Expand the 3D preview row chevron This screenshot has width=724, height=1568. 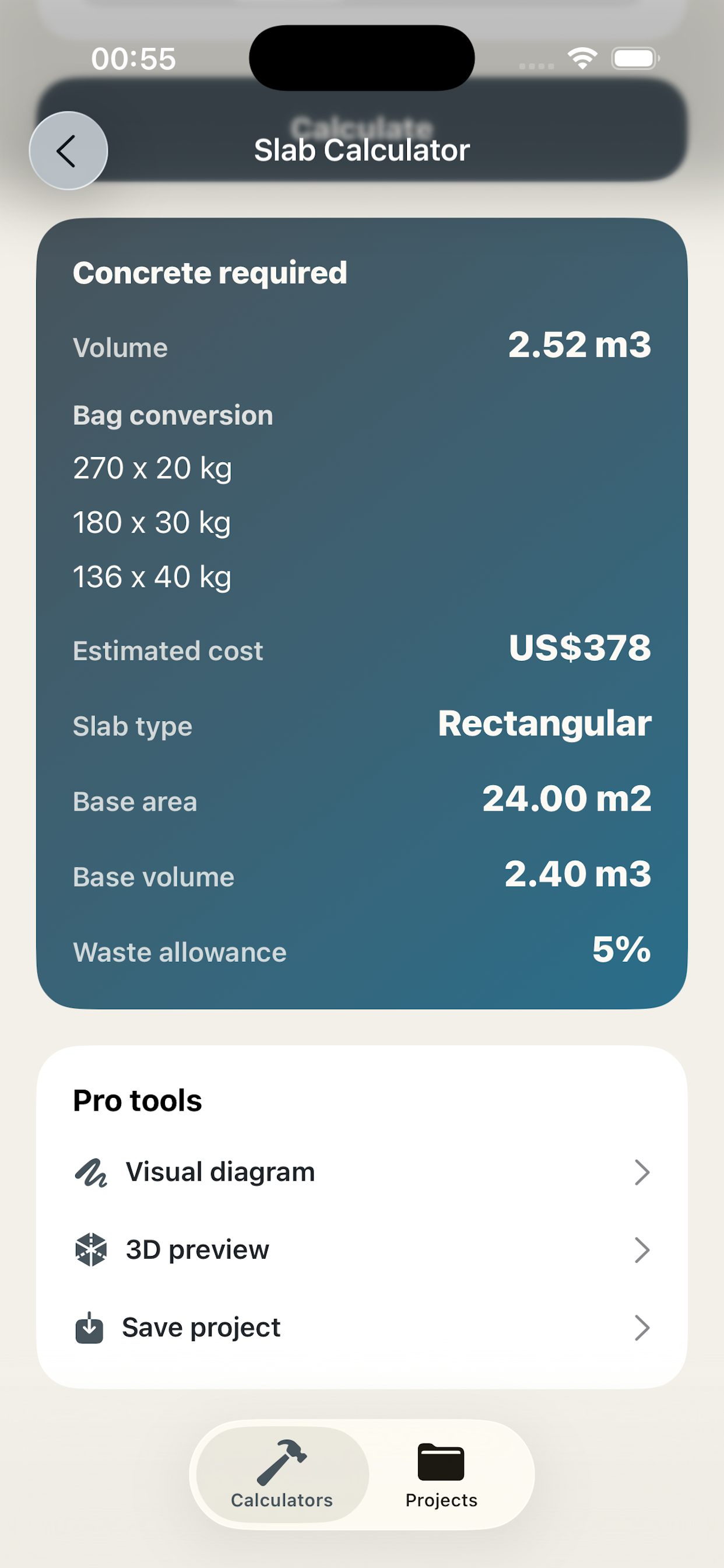tap(643, 1249)
